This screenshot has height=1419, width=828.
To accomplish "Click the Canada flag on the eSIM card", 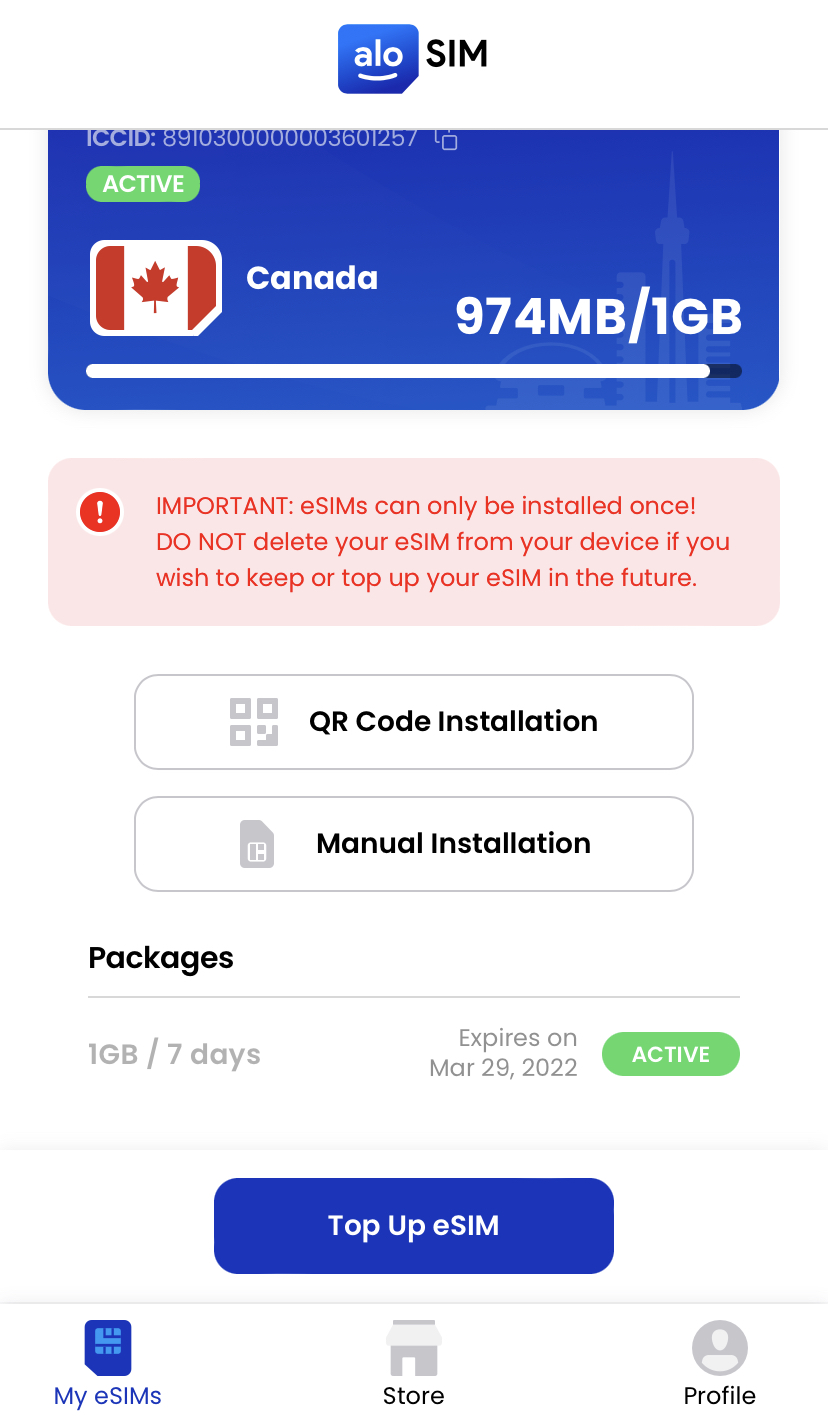I will [155, 288].
